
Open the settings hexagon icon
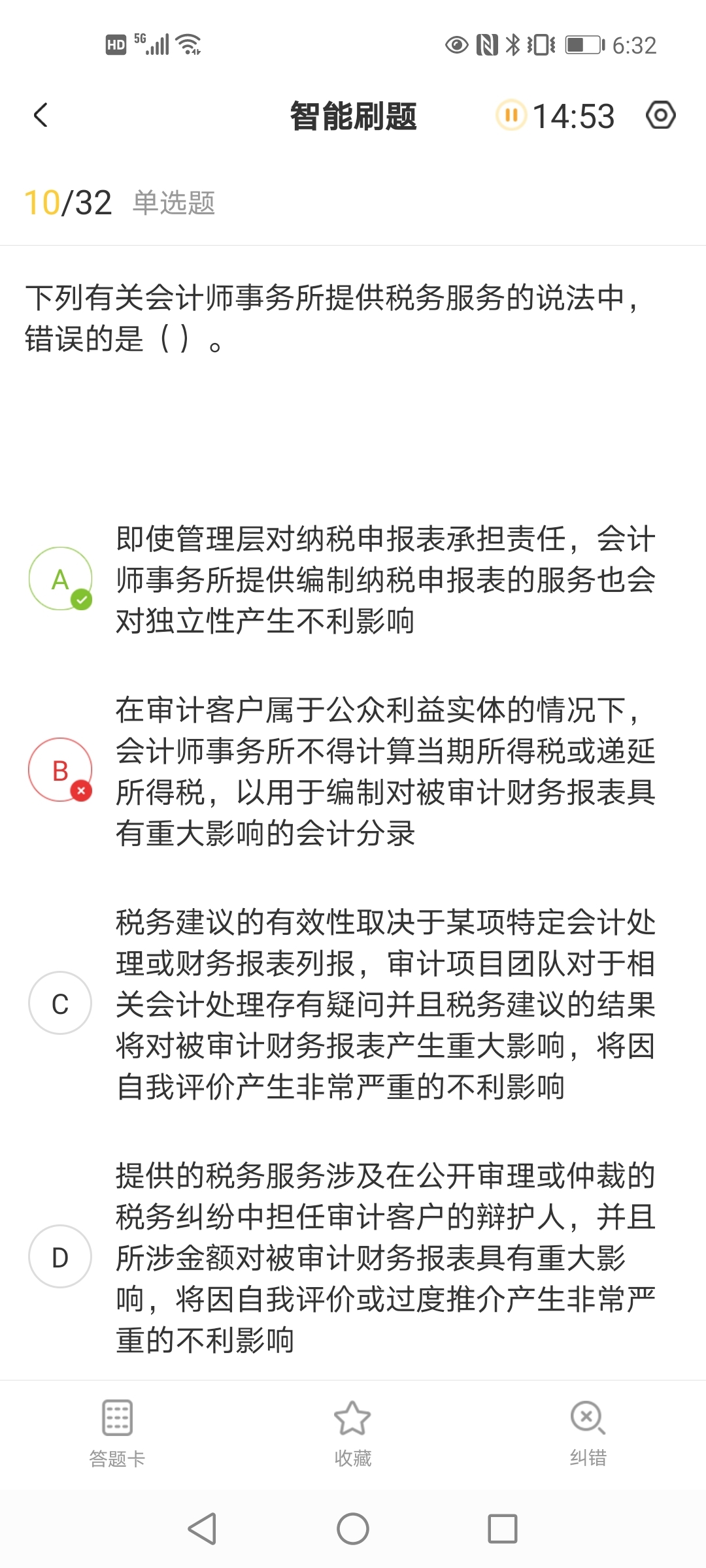click(660, 116)
